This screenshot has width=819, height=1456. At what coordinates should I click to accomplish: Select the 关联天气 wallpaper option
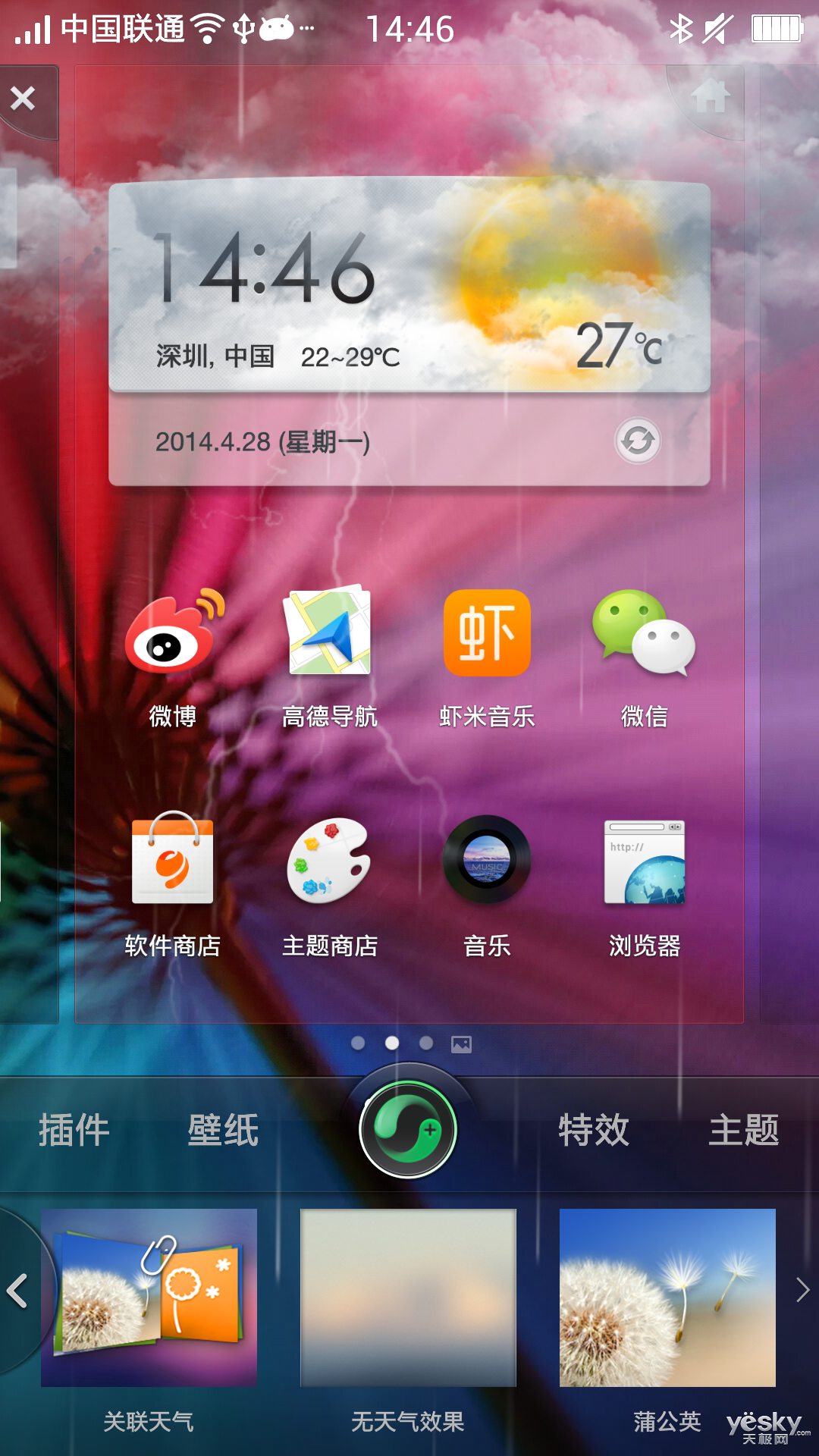(x=149, y=1321)
